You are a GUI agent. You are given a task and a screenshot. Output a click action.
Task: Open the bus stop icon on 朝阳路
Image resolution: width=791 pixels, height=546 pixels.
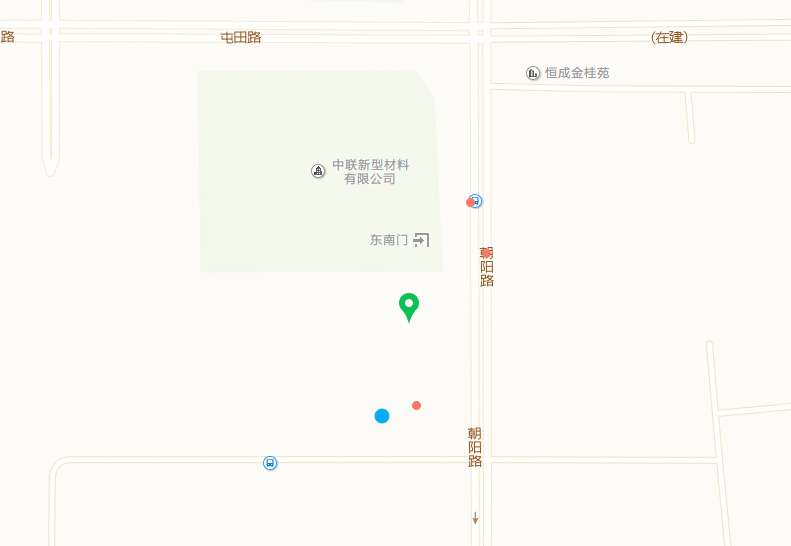tap(476, 201)
